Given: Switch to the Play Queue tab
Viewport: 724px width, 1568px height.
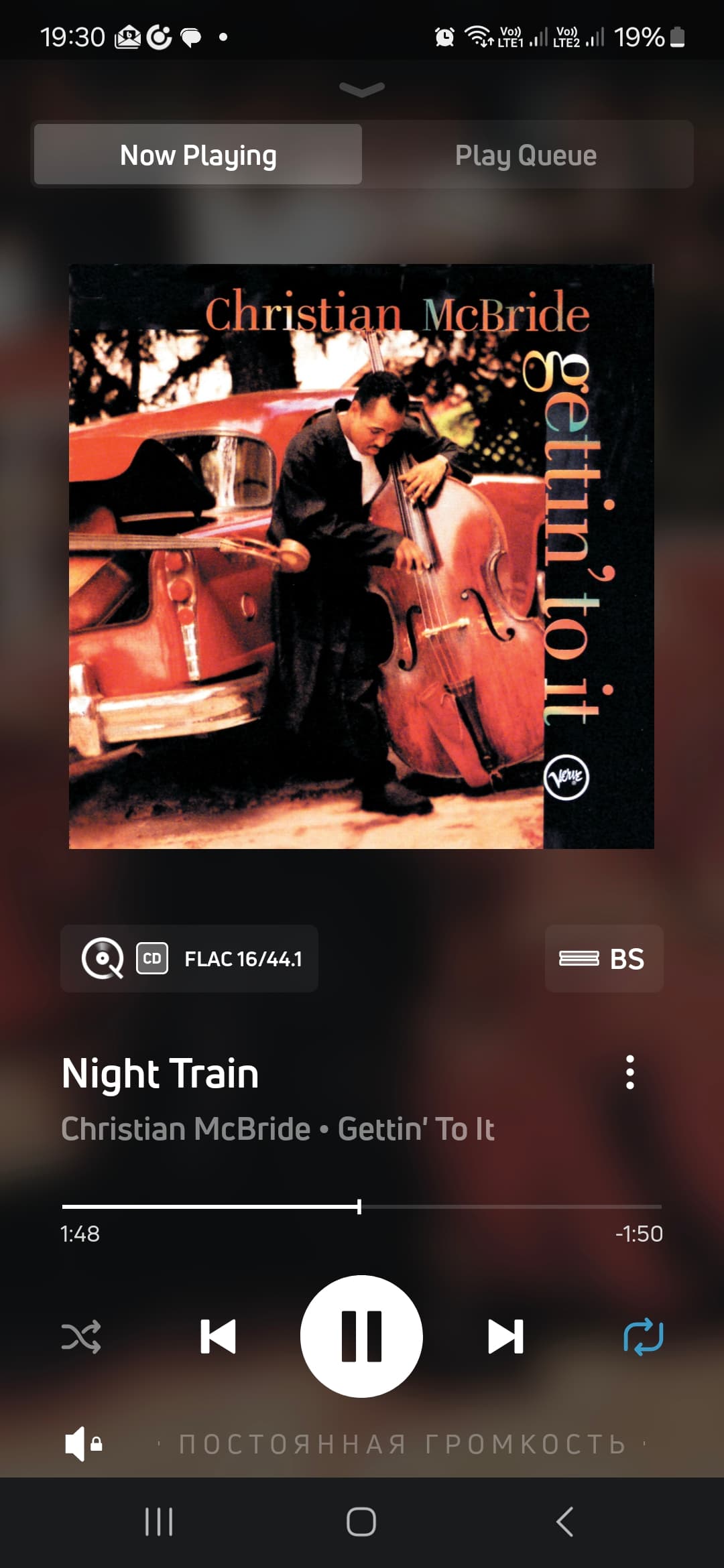Looking at the screenshot, I should [527, 155].
